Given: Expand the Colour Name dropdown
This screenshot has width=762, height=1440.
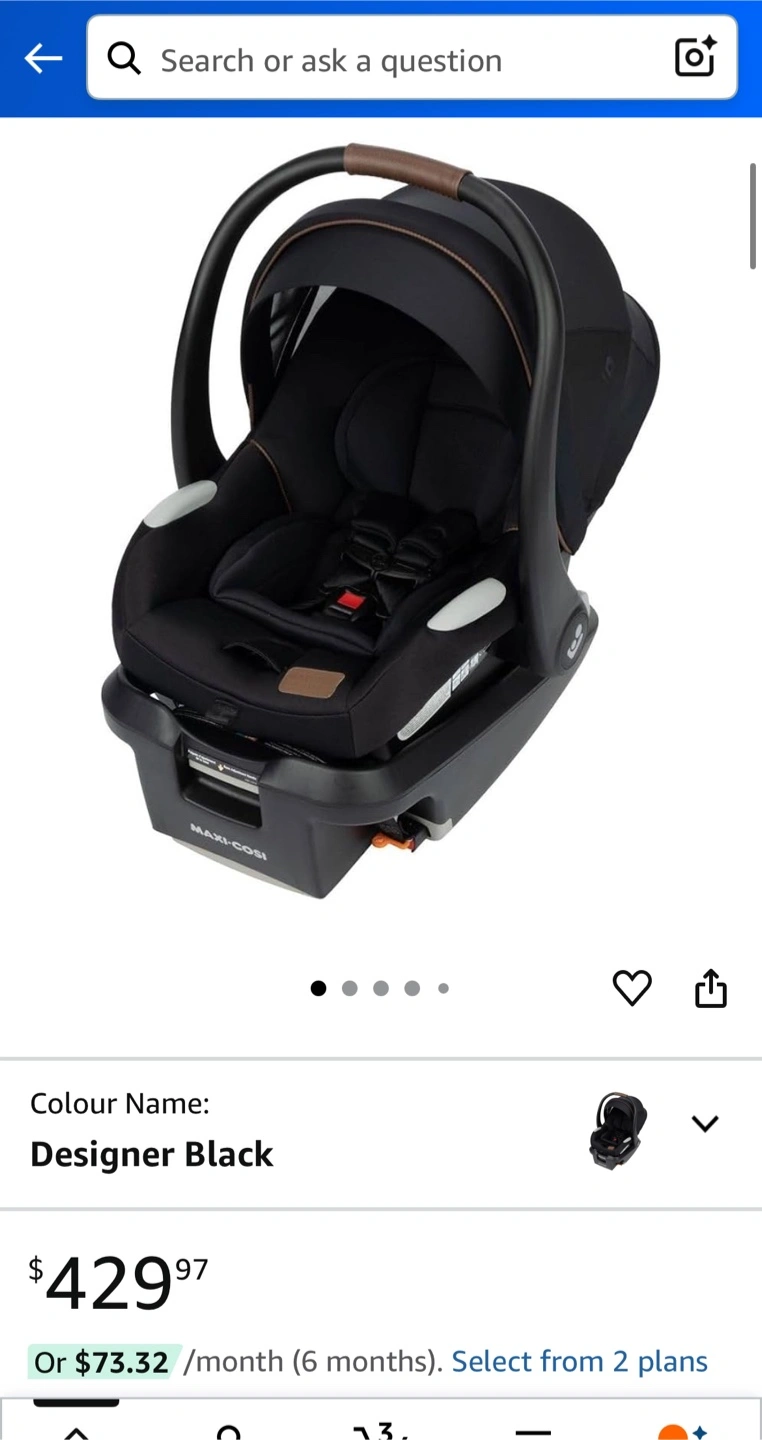Looking at the screenshot, I should coord(705,1124).
